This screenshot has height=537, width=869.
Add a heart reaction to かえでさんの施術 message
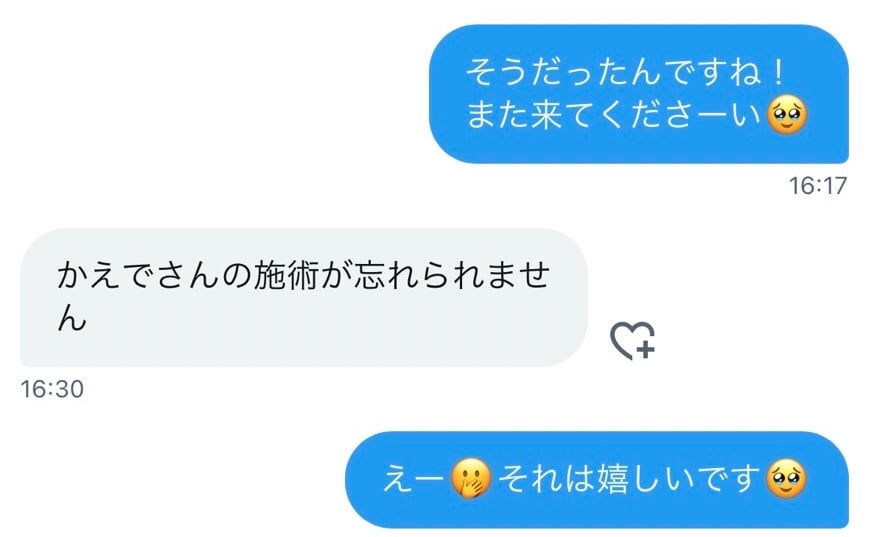click(x=632, y=341)
